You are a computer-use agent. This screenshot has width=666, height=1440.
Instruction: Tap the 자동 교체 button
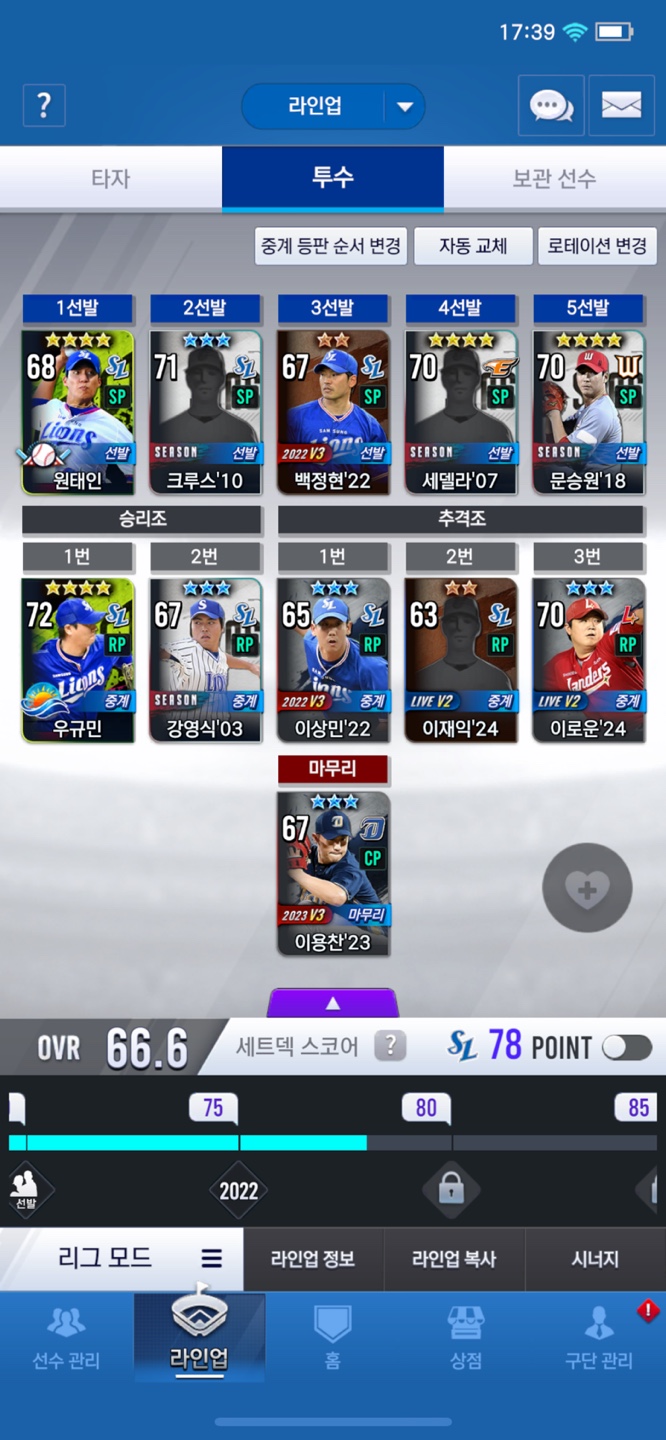tap(473, 246)
